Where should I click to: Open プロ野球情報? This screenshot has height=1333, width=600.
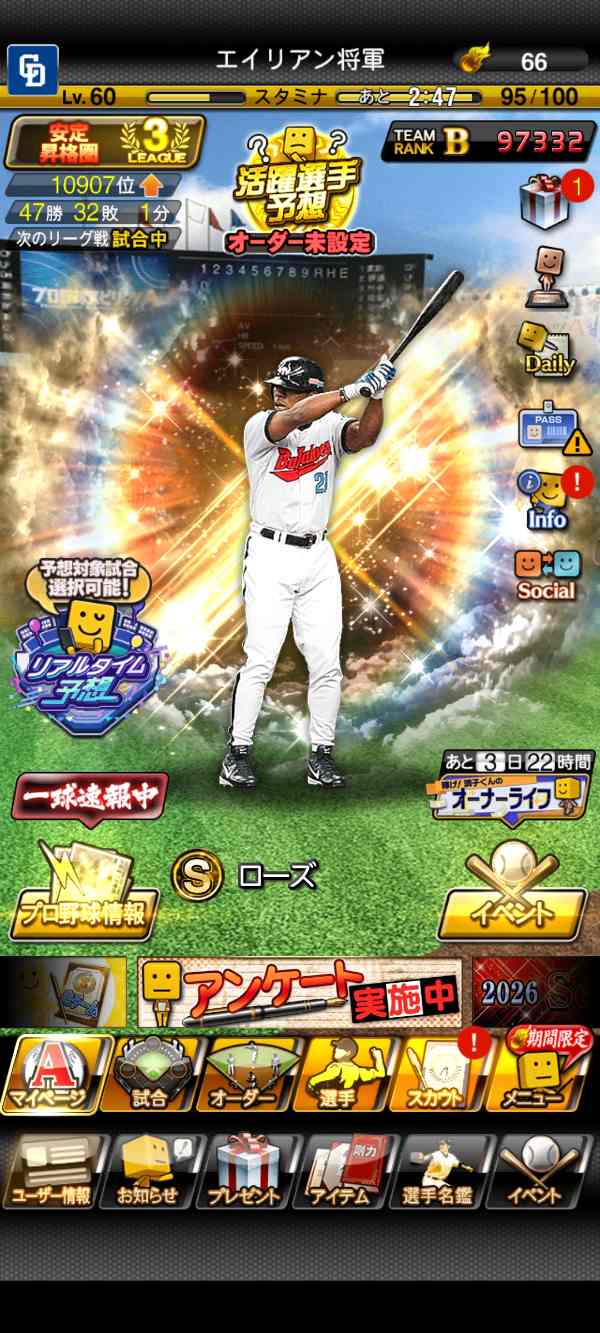click(x=84, y=895)
